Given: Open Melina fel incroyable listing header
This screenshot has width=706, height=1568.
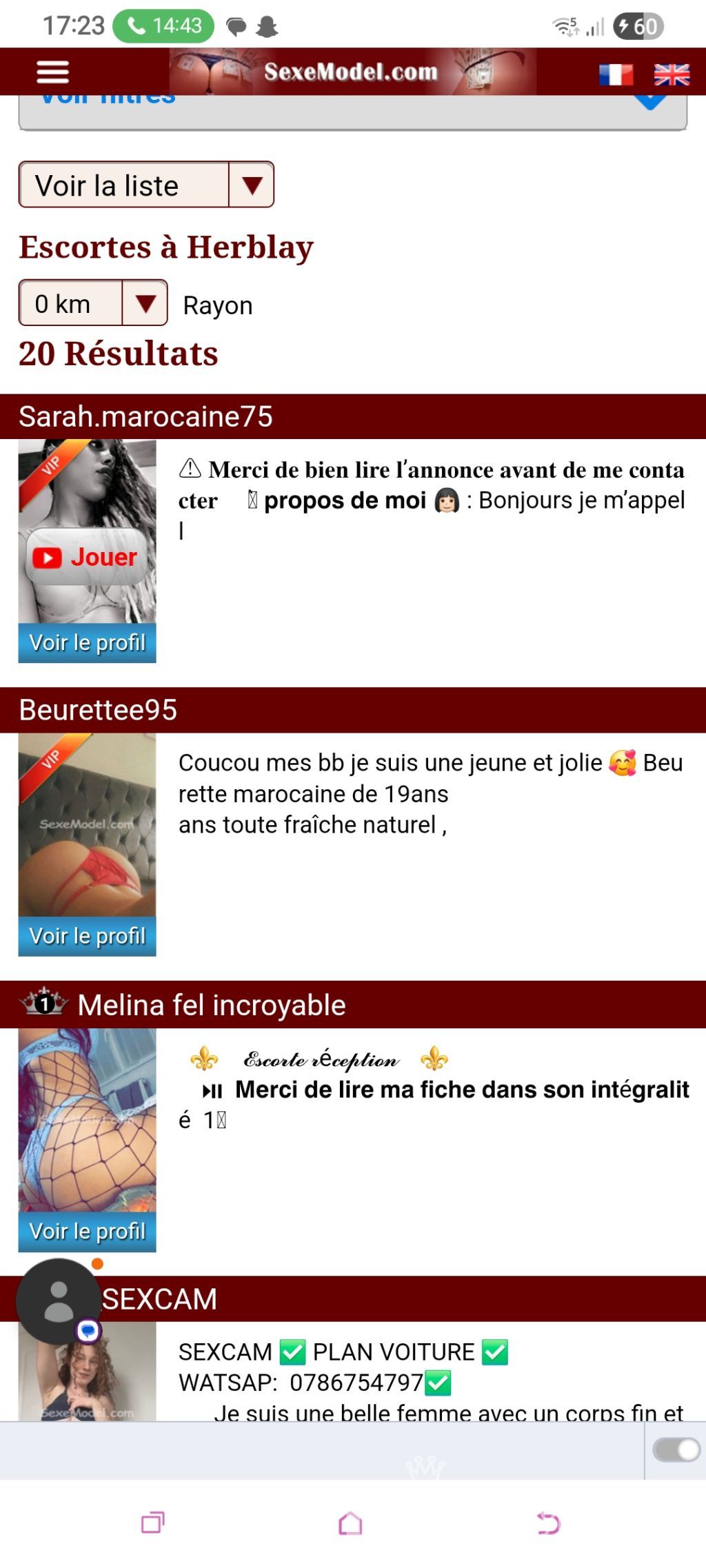Looking at the screenshot, I should click(x=211, y=1005).
